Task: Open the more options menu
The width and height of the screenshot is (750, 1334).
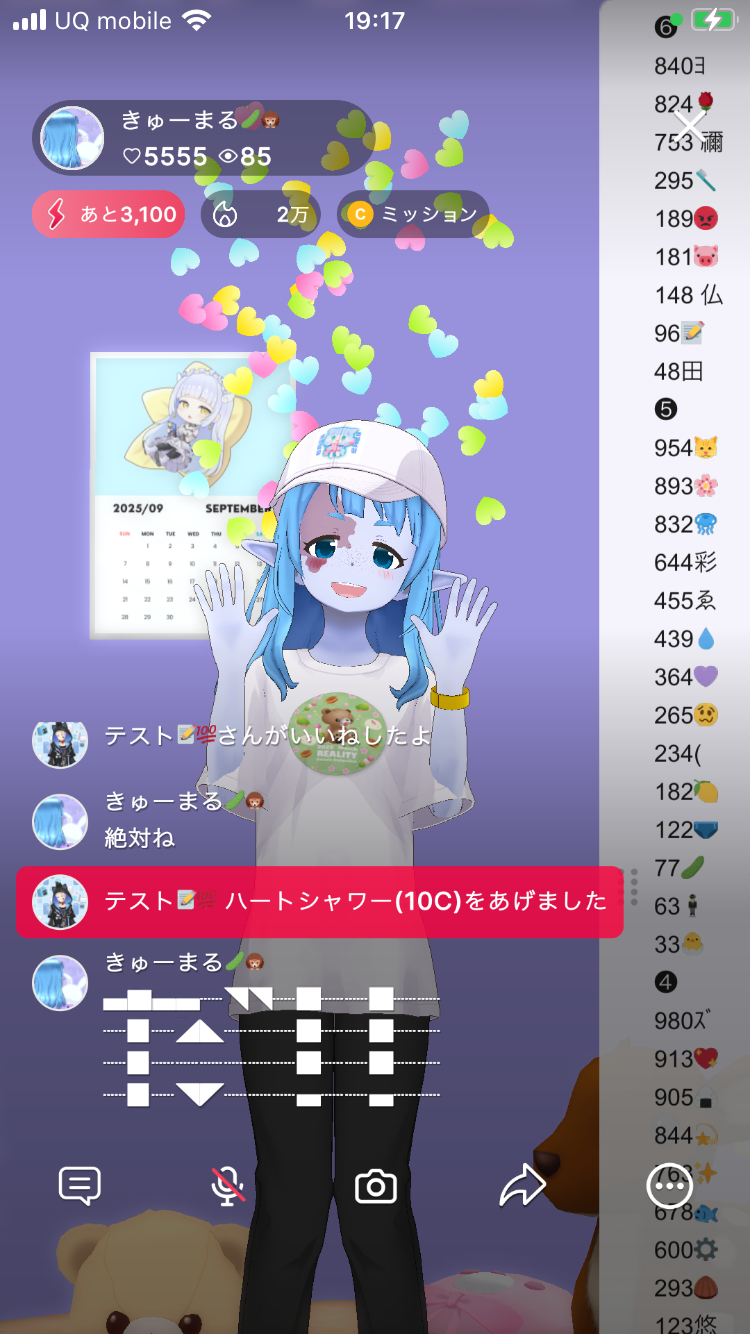Action: [669, 1187]
